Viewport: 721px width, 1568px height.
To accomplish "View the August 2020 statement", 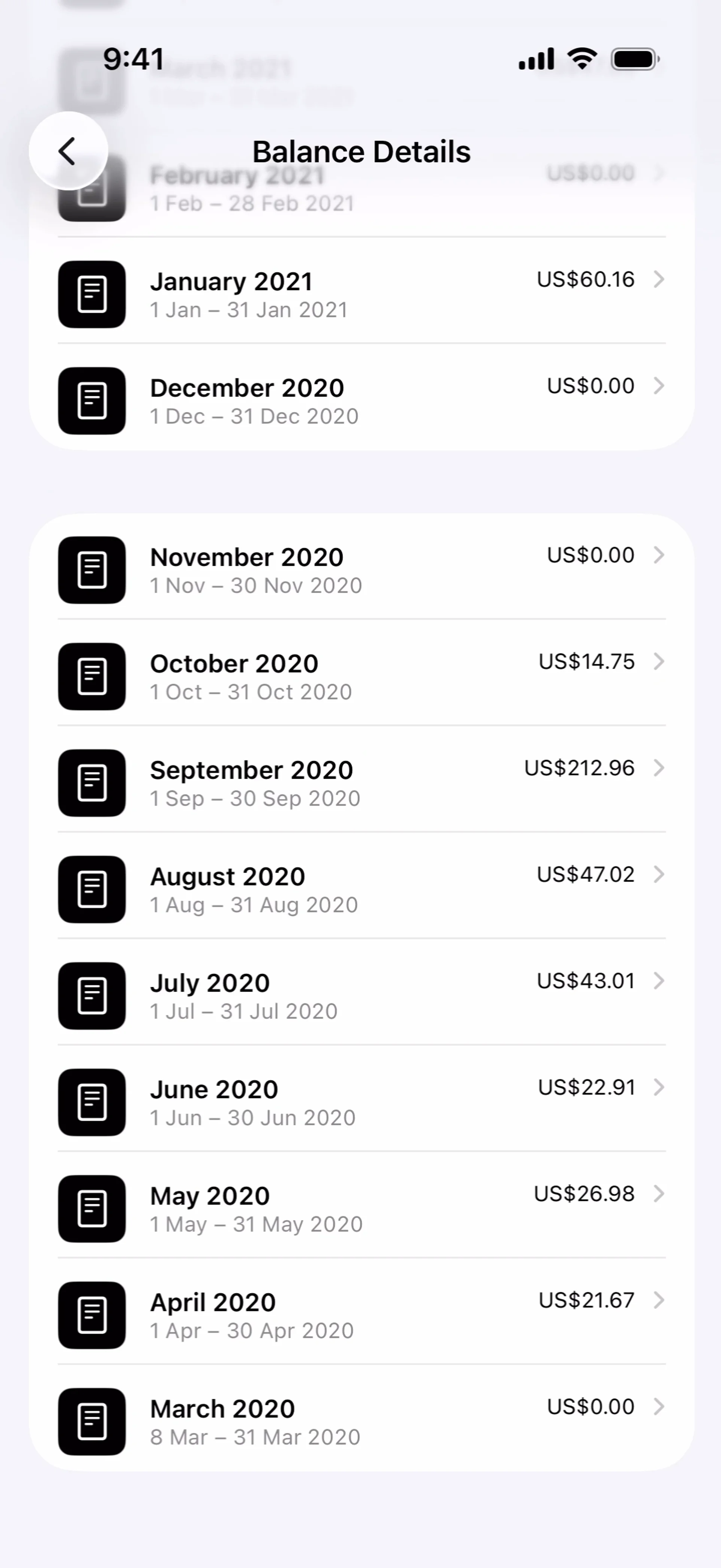I will pos(361,890).
